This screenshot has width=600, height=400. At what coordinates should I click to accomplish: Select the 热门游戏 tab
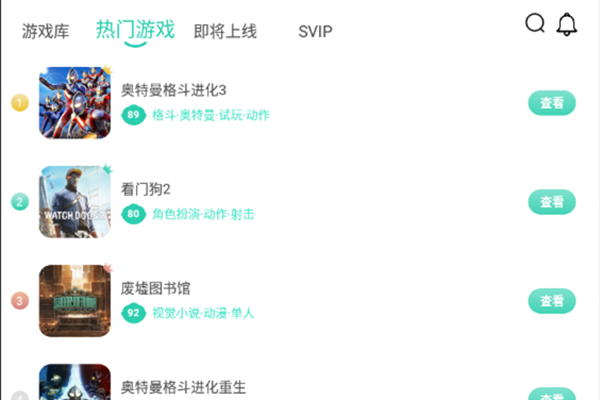135,30
